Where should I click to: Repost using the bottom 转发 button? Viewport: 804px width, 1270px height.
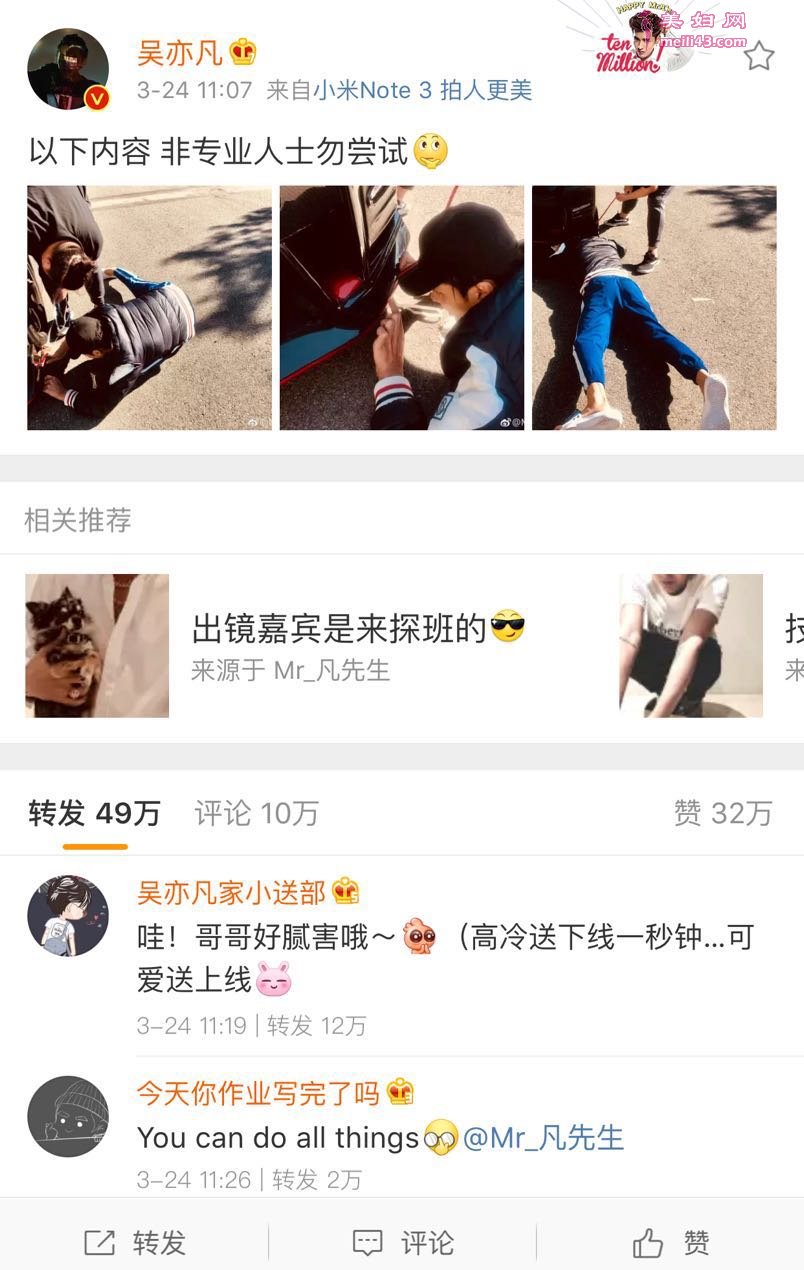coord(135,1243)
